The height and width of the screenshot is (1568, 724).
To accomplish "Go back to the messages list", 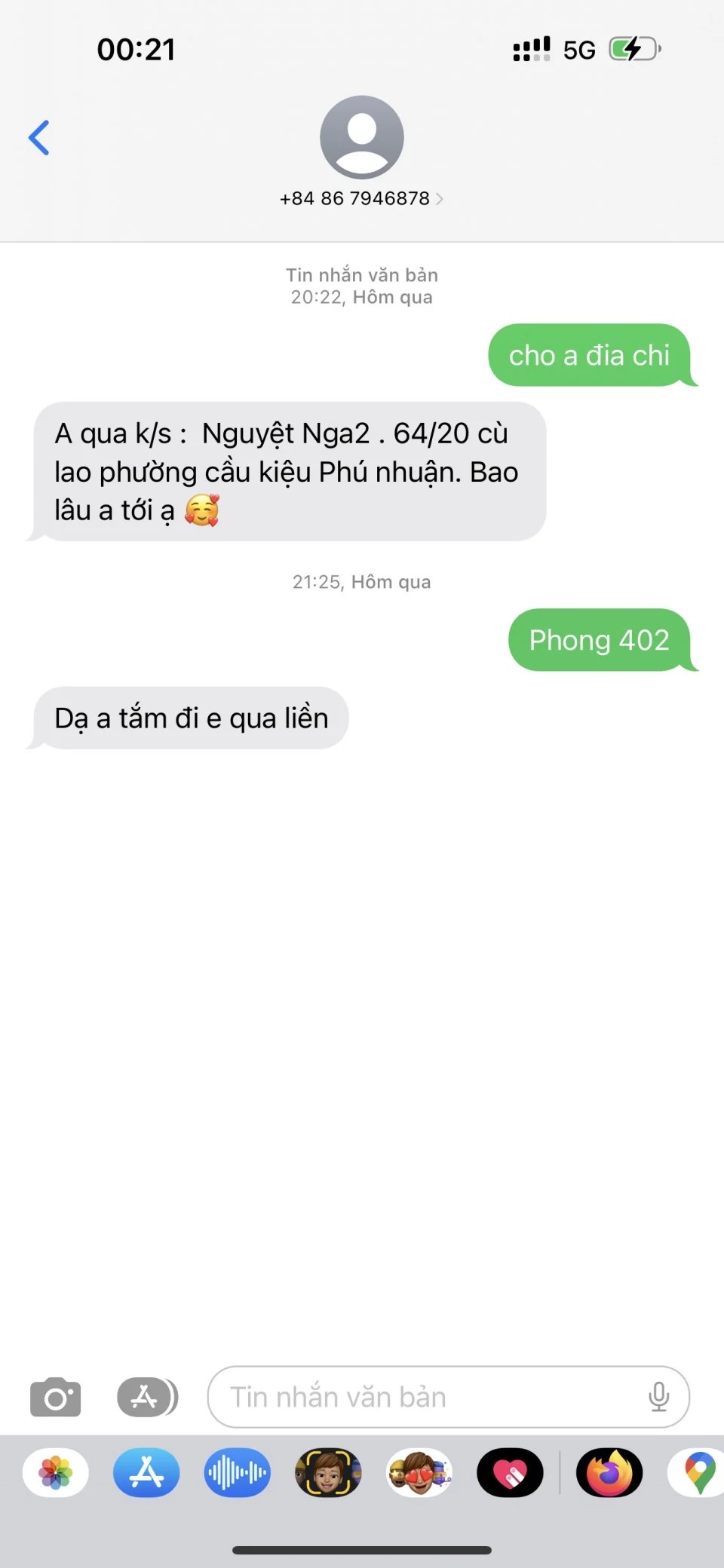I will [x=39, y=138].
